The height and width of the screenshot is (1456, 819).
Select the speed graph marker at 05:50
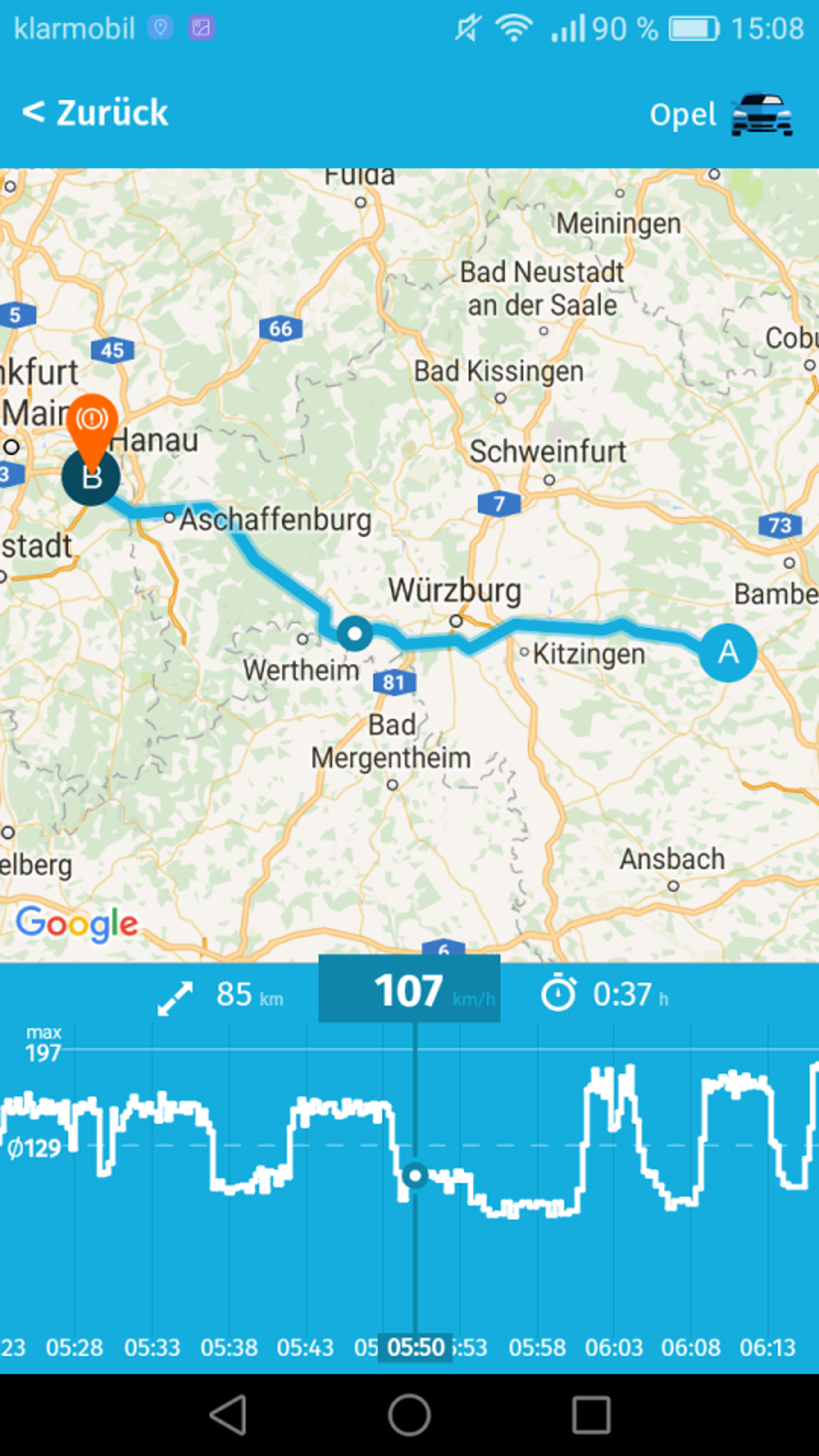tap(415, 1175)
